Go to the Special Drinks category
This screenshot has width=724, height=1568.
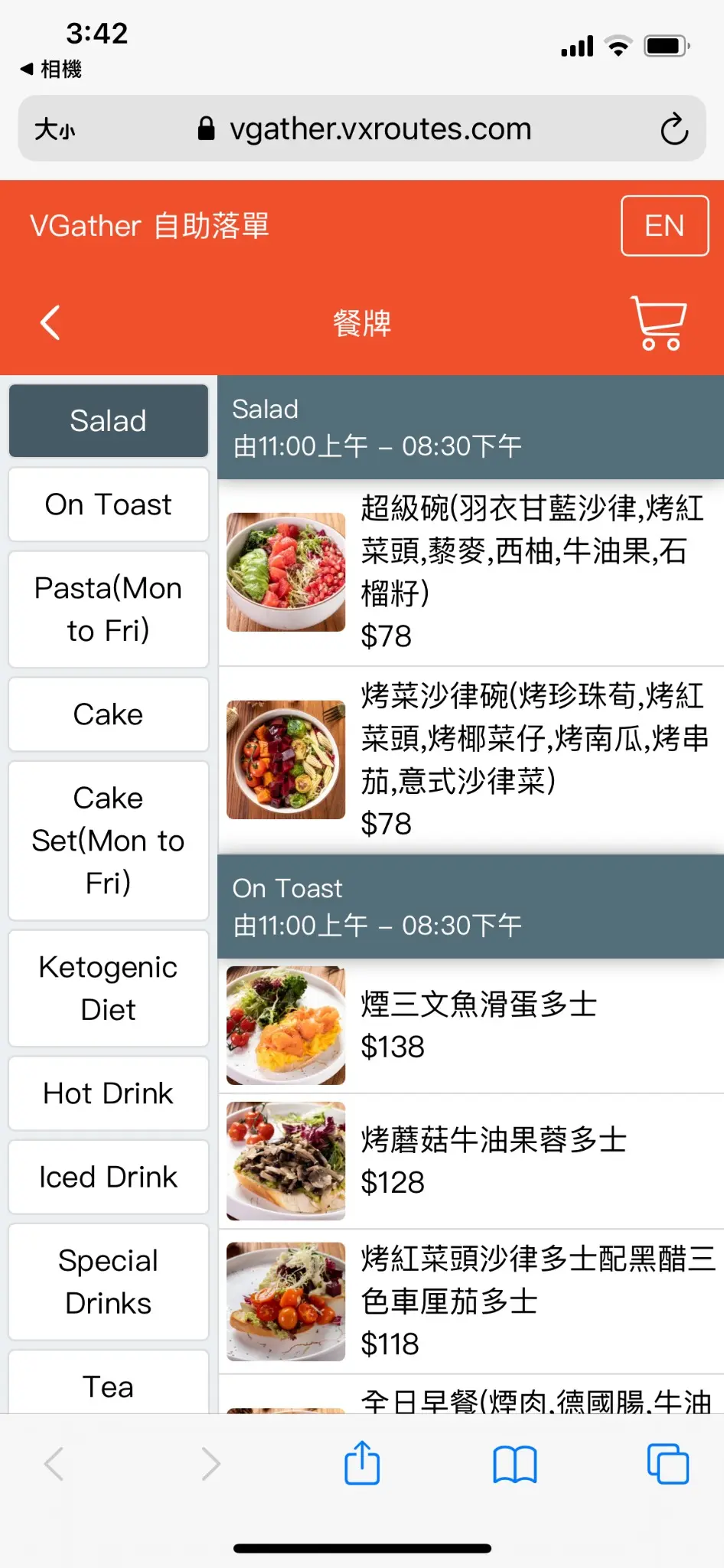[x=109, y=1282]
